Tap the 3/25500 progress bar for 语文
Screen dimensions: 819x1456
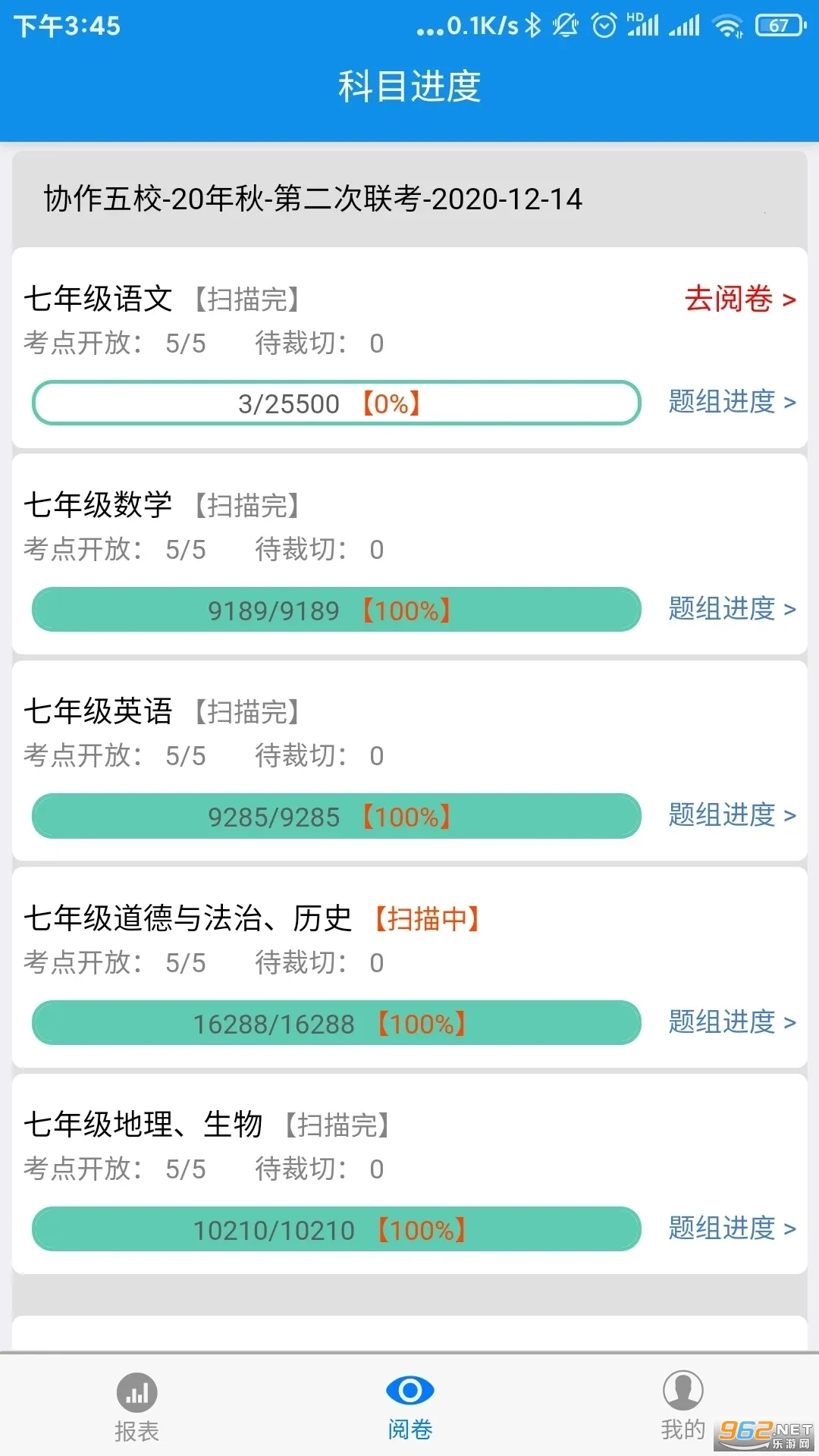336,403
